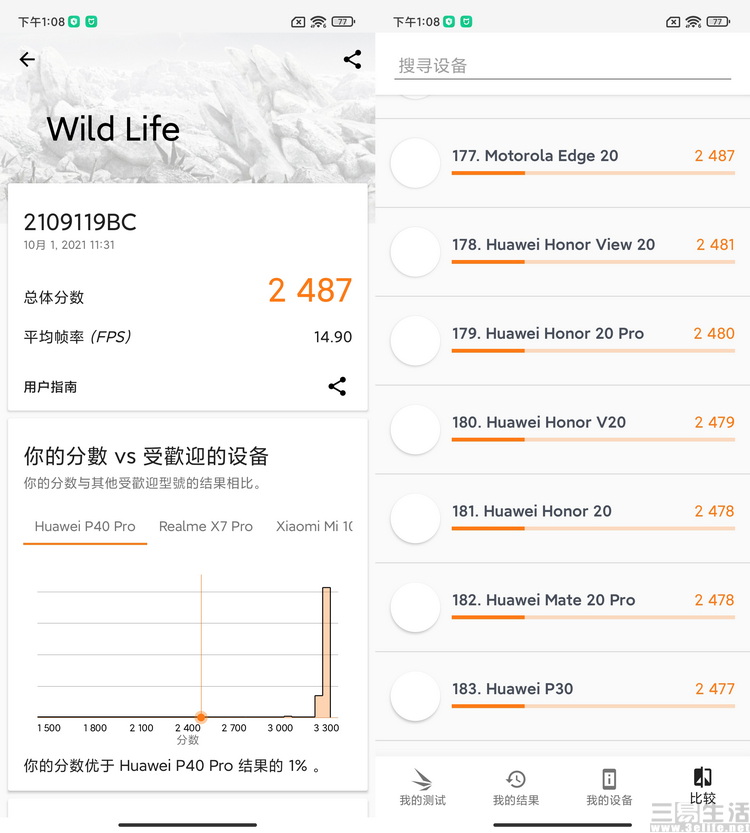Select the 比较 tab
Viewport: 750px width, 833px height.
coord(702,787)
